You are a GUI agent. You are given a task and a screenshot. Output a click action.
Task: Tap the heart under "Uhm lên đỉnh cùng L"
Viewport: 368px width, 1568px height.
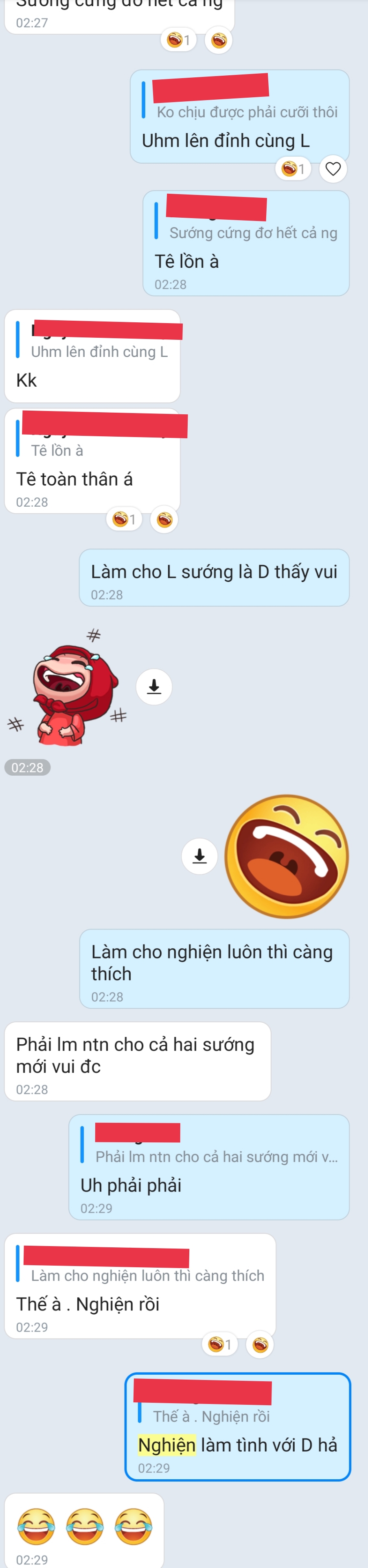(x=333, y=168)
